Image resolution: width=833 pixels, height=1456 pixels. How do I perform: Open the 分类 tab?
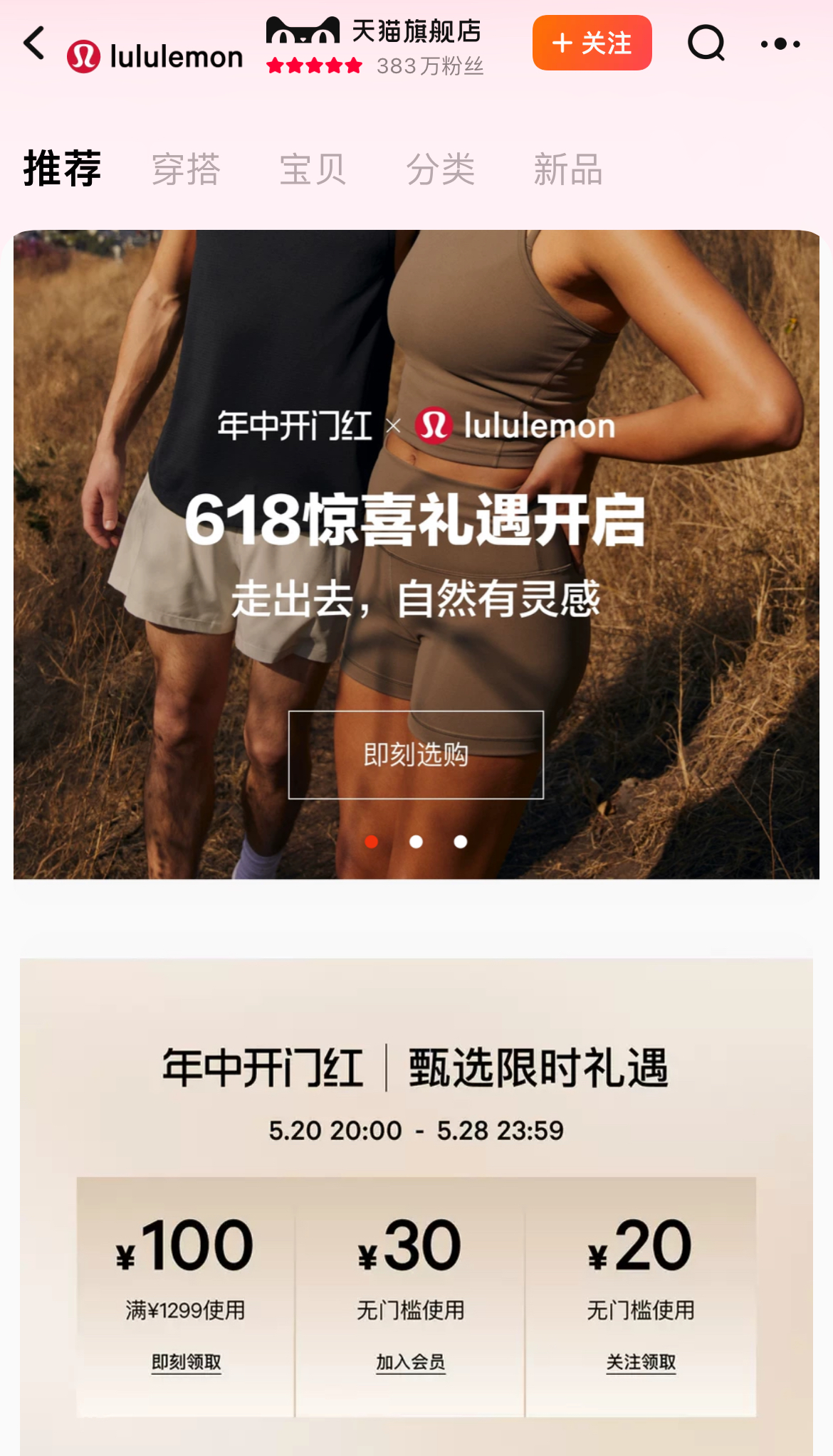click(x=441, y=168)
